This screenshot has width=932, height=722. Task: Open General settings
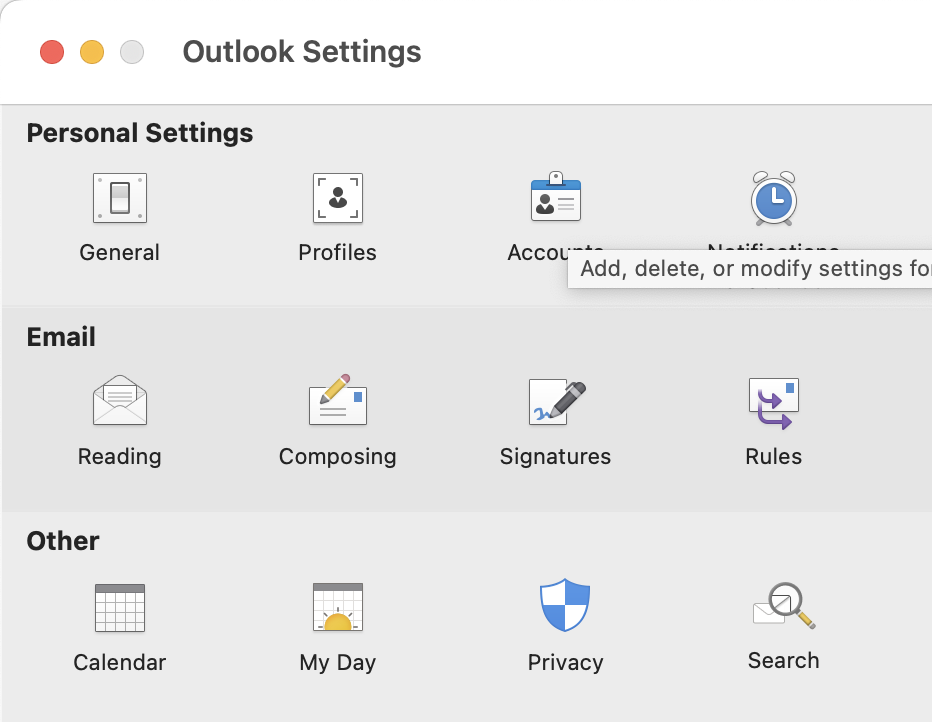pos(120,199)
